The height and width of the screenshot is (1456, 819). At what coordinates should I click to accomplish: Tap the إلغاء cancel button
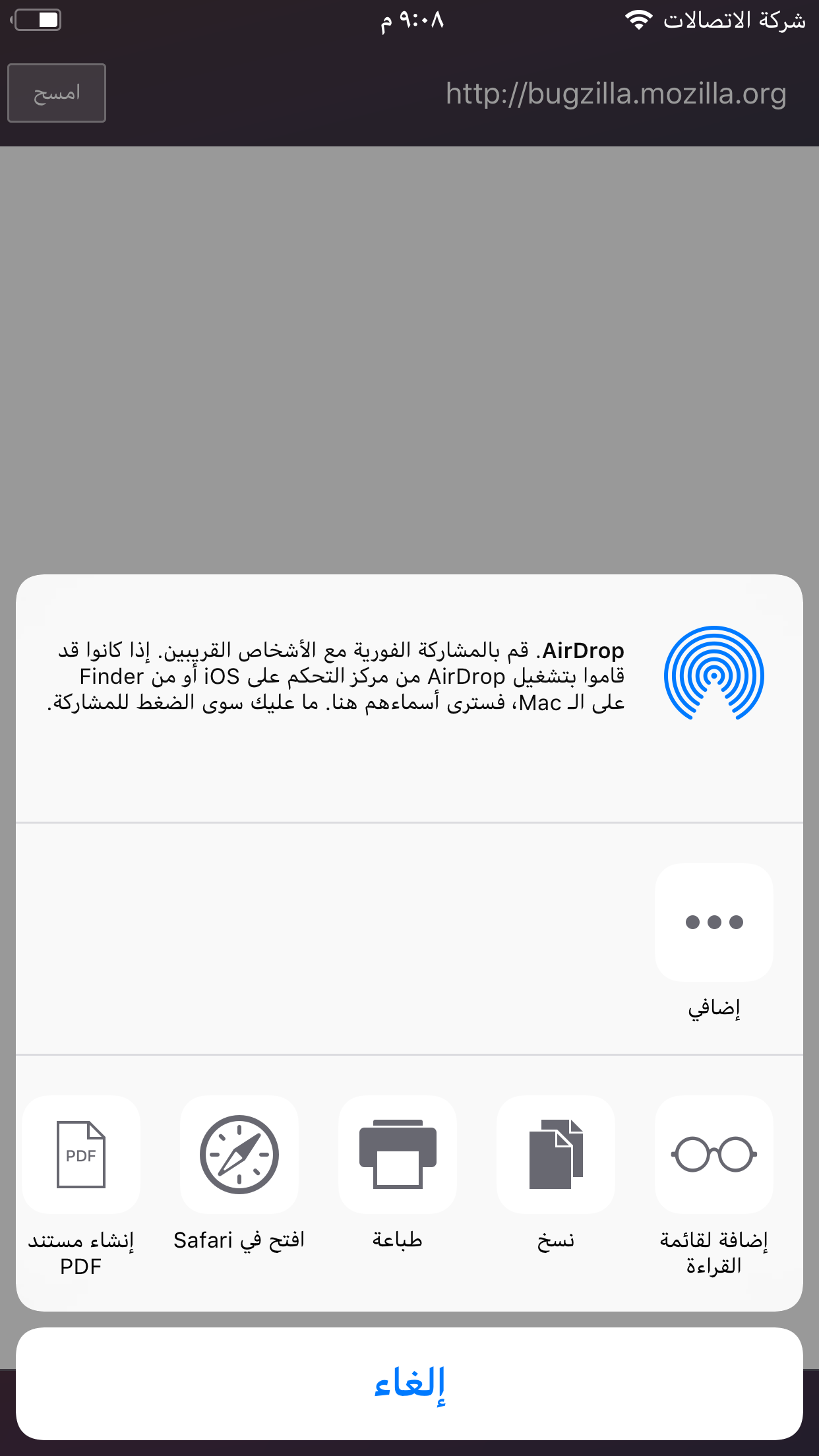(409, 1383)
